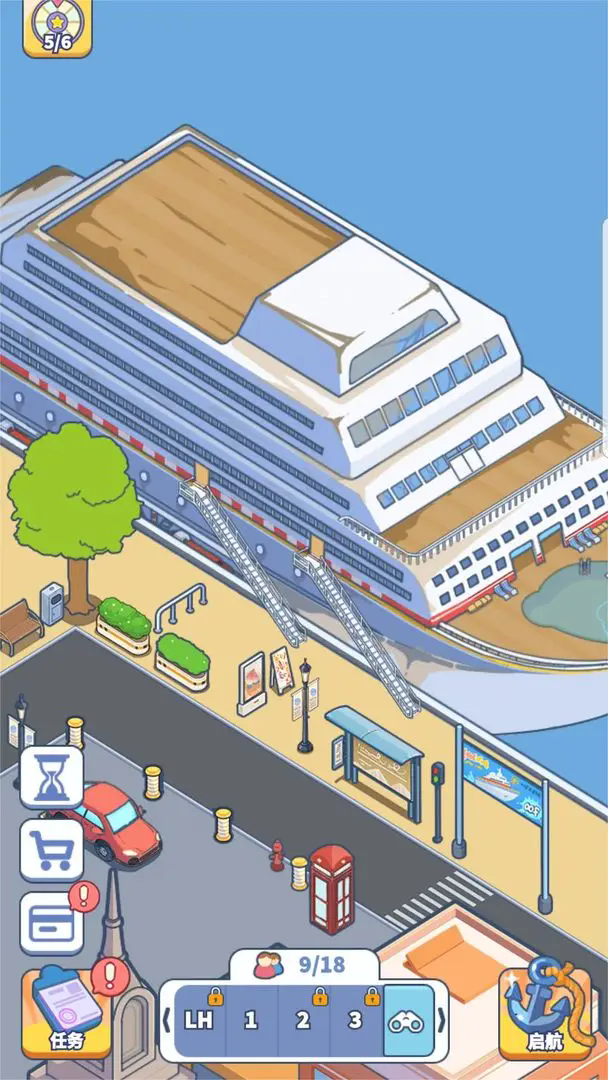Open the shopping cart store
The image size is (608, 1080).
pos(52,849)
